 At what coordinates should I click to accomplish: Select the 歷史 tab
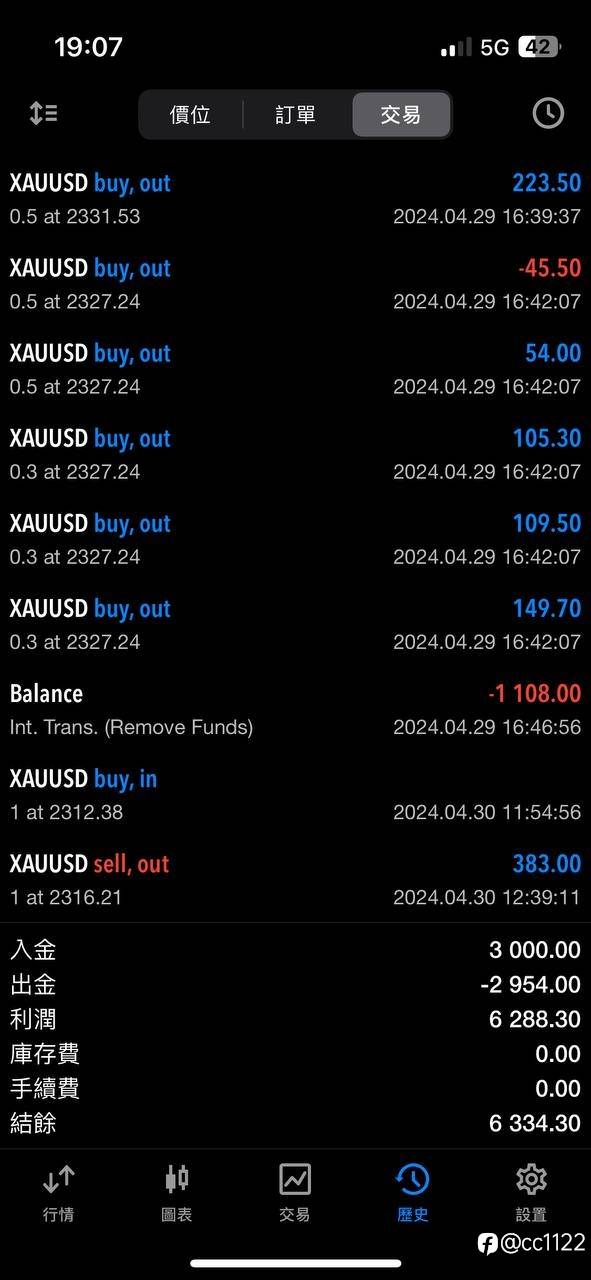(413, 1192)
